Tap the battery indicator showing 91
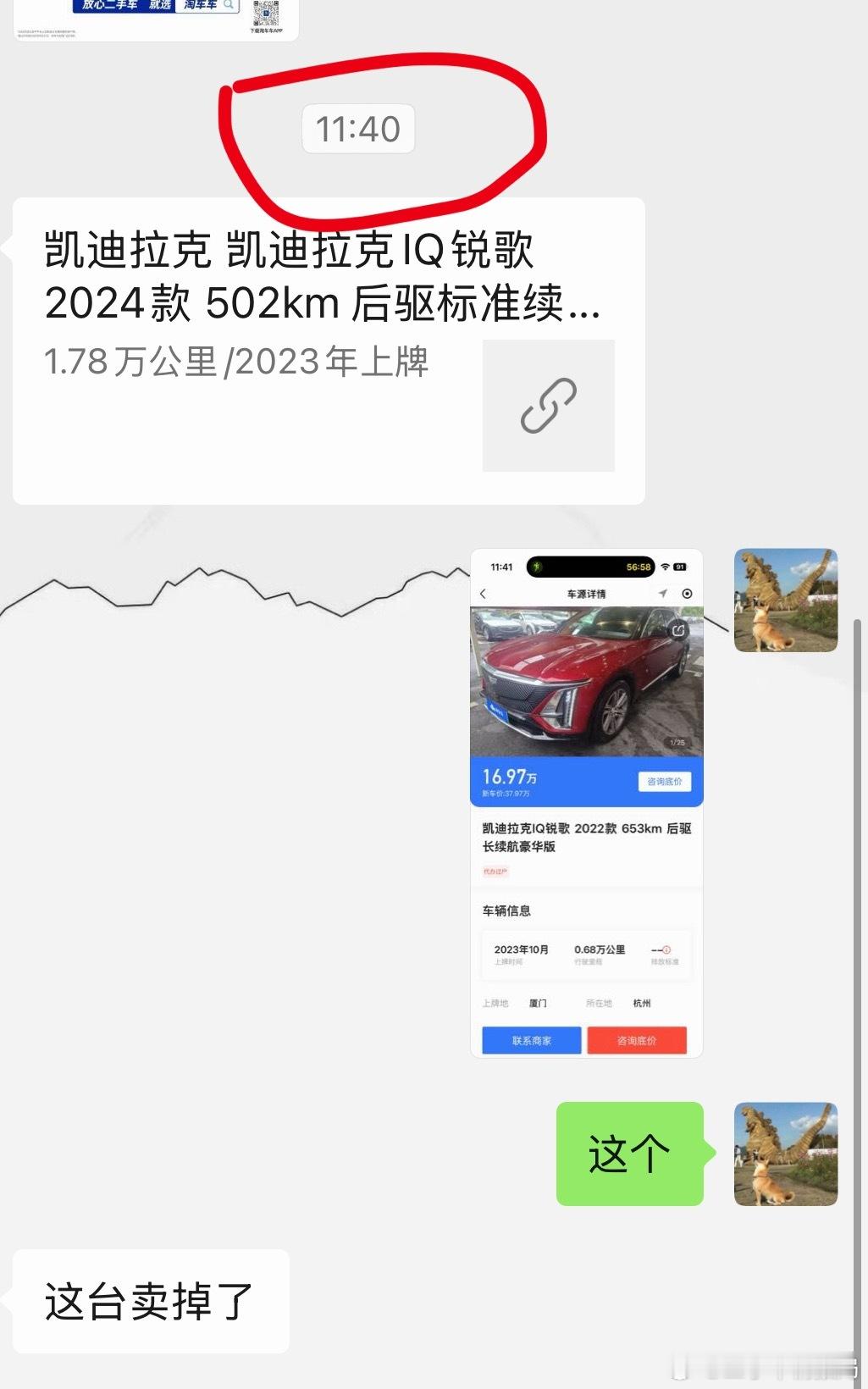The image size is (868, 1389). point(680,567)
